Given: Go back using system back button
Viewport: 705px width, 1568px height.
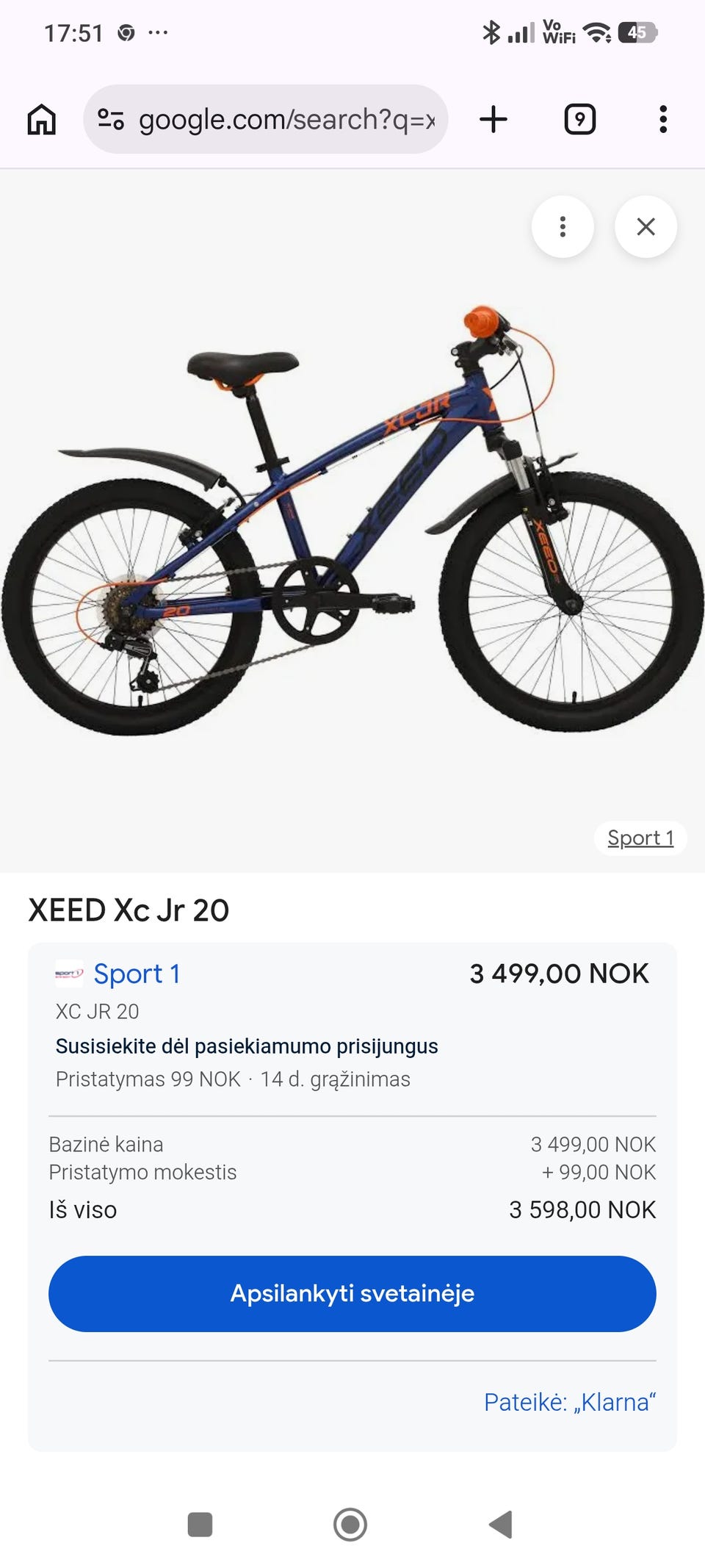Looking at the screenshot, I should pyautogui.click(x=501, y=1525).
